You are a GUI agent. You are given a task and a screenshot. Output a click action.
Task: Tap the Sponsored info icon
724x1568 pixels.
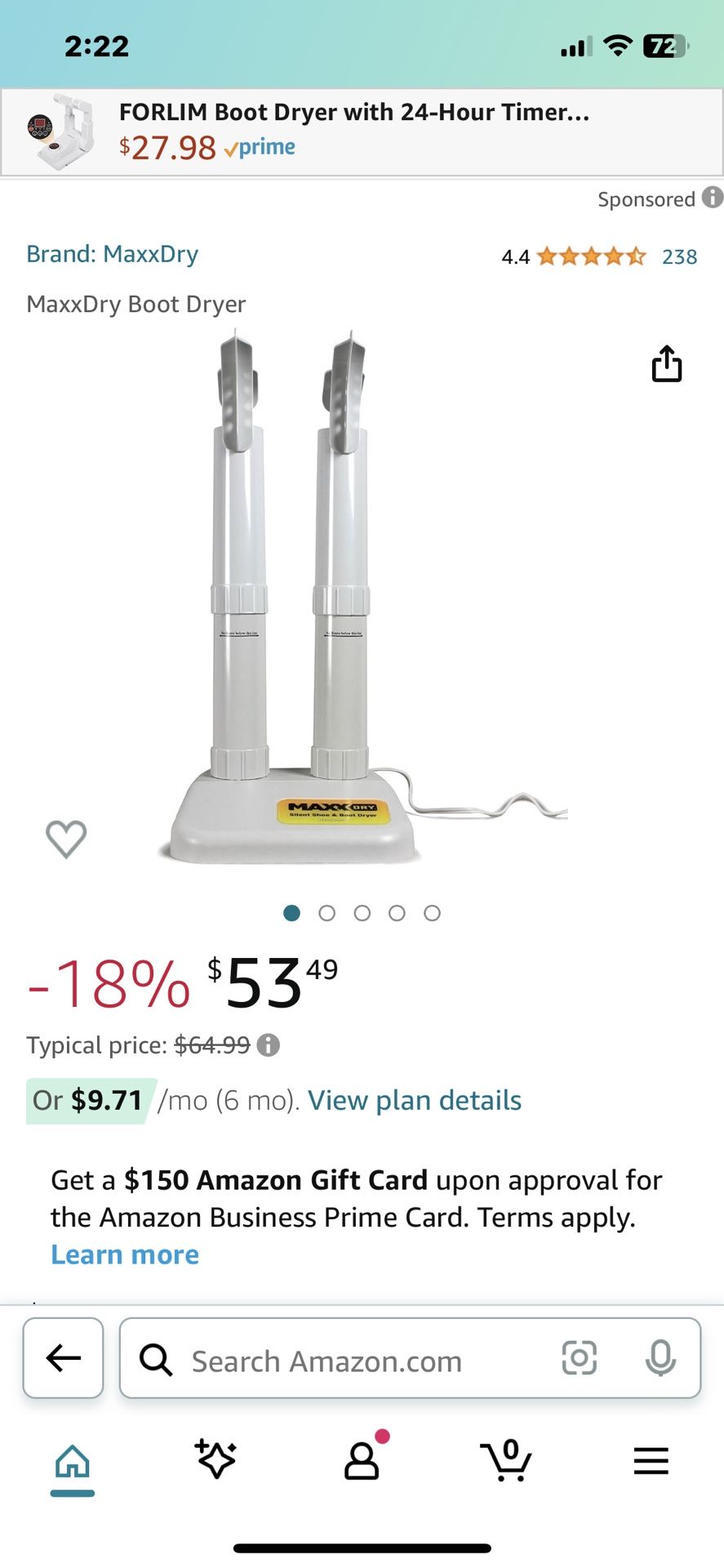[713, 198]
